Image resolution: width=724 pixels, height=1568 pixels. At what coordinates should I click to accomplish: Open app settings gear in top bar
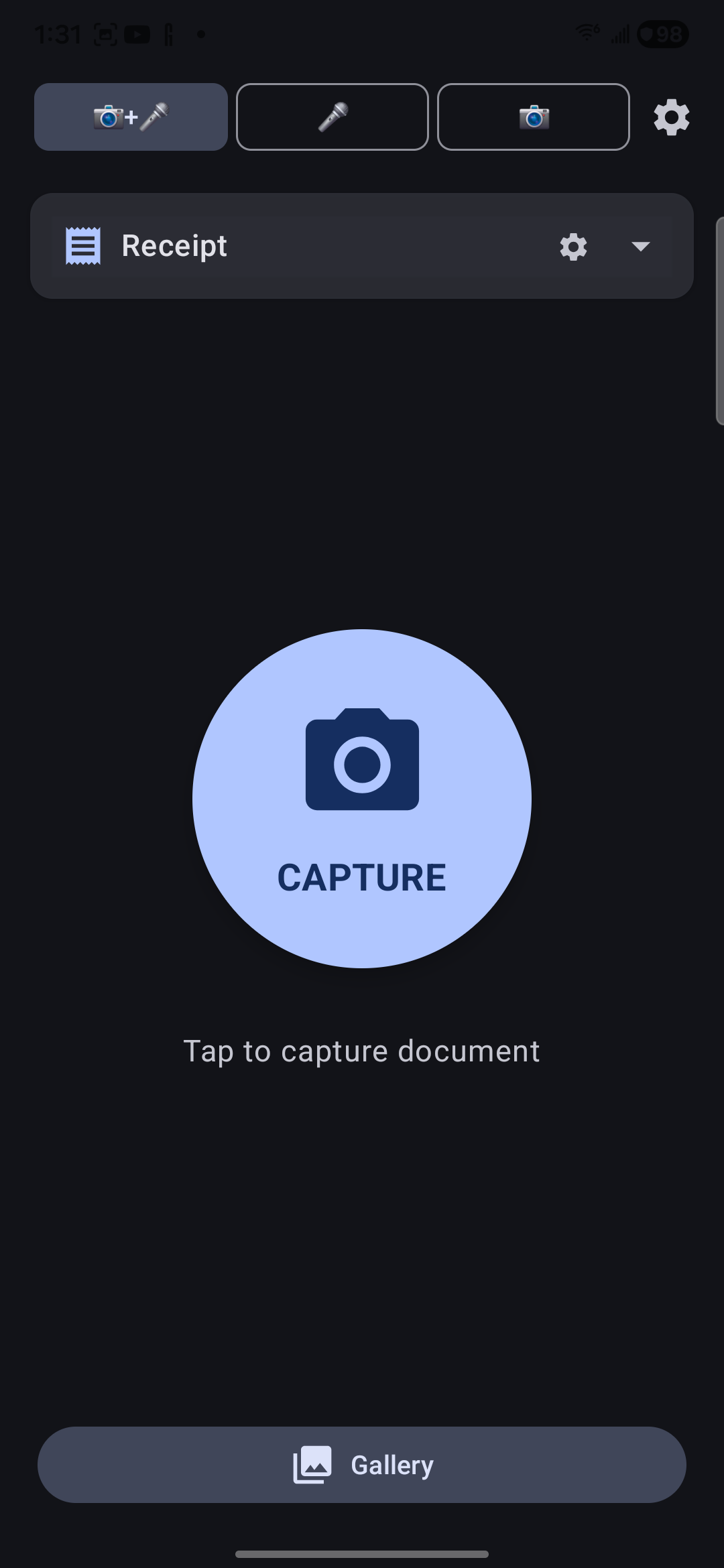[671, 118]
